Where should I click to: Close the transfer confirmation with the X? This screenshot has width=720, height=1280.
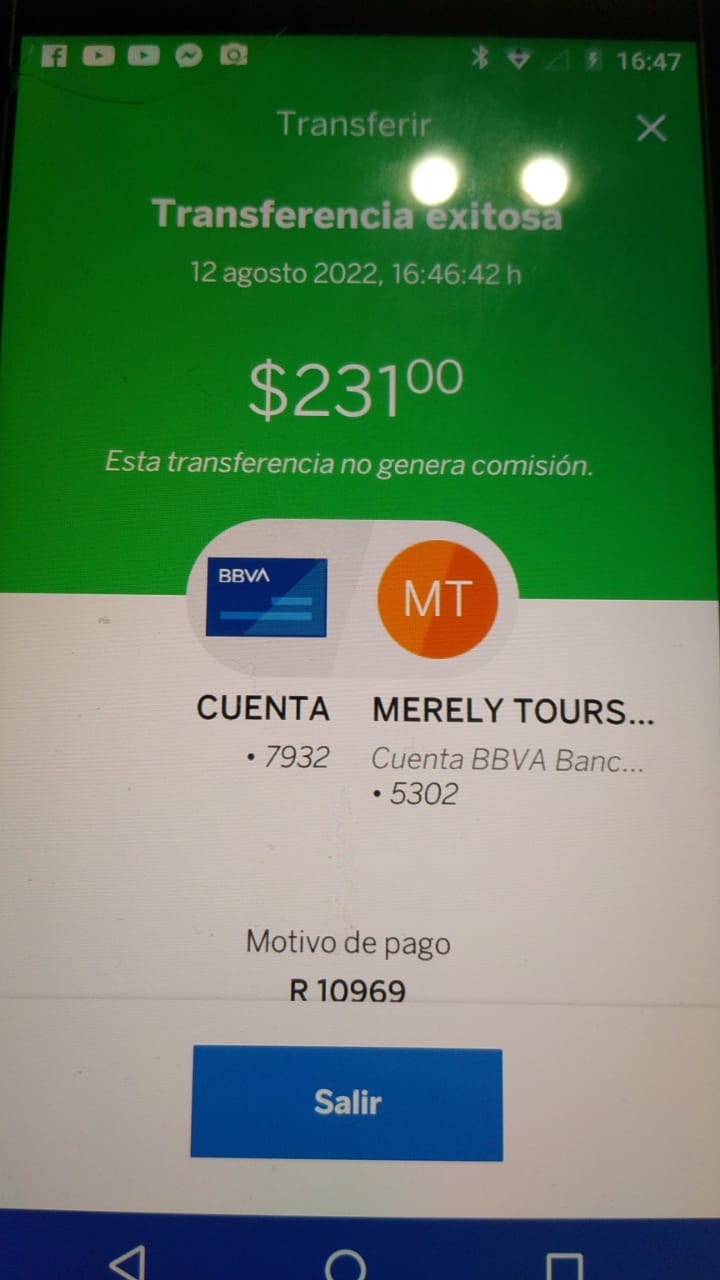[x=651, y=128]
